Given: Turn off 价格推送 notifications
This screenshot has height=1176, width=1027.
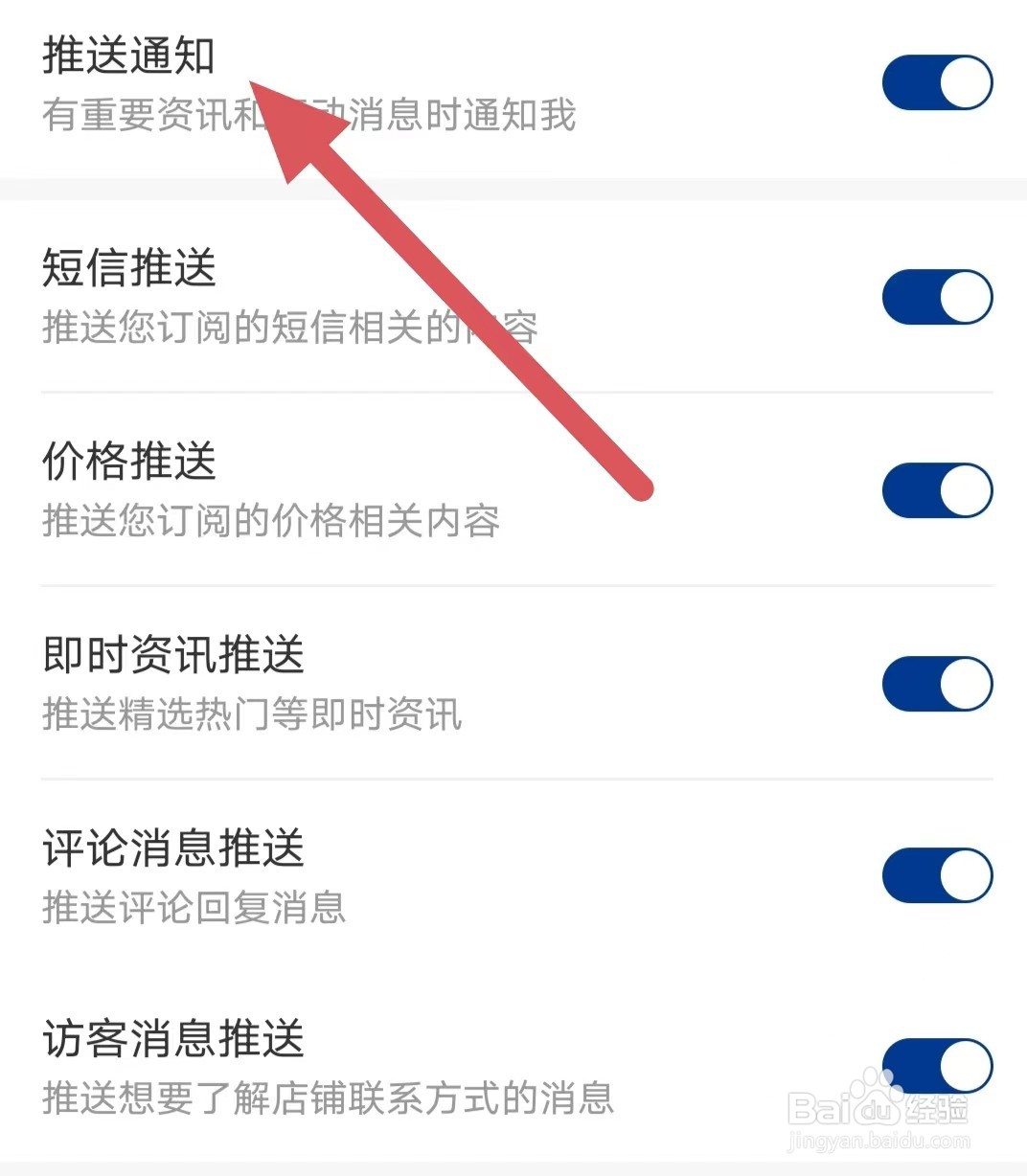Looking at the screenshot, I should pyautogui.click(x=937, y=490).
